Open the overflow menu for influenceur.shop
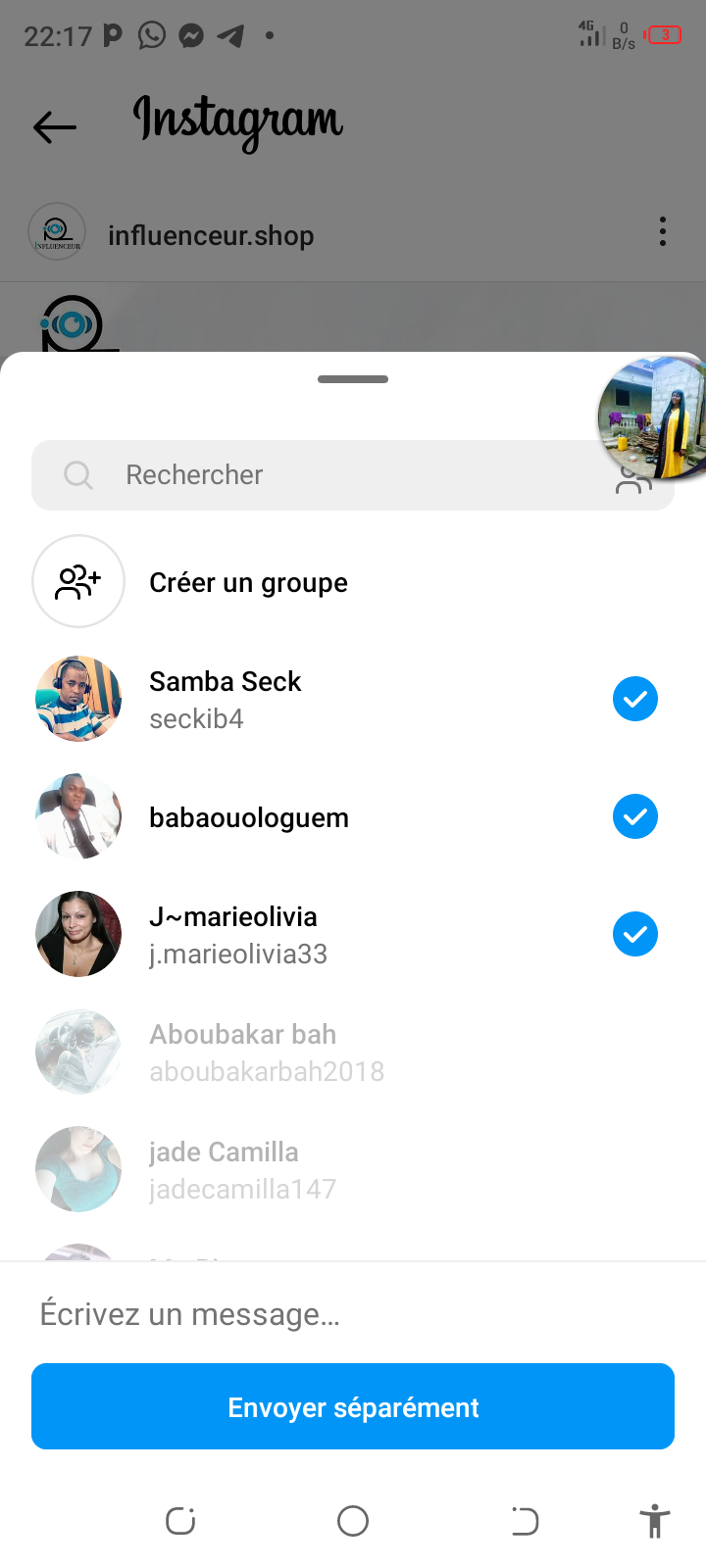Screen dimensions: 706x1568 [x=663, y=232]
